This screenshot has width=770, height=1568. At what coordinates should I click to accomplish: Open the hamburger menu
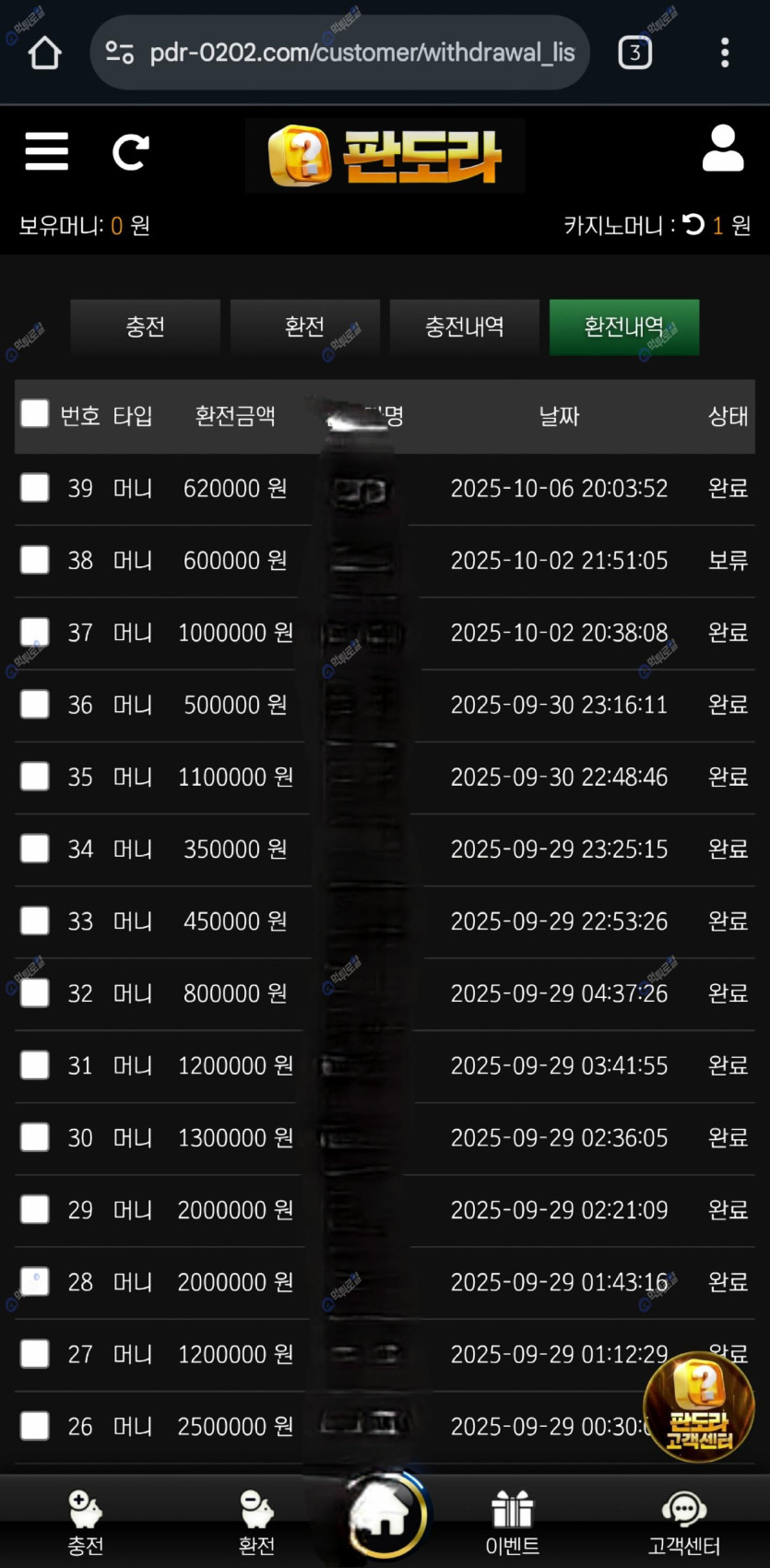click(46, 151)
